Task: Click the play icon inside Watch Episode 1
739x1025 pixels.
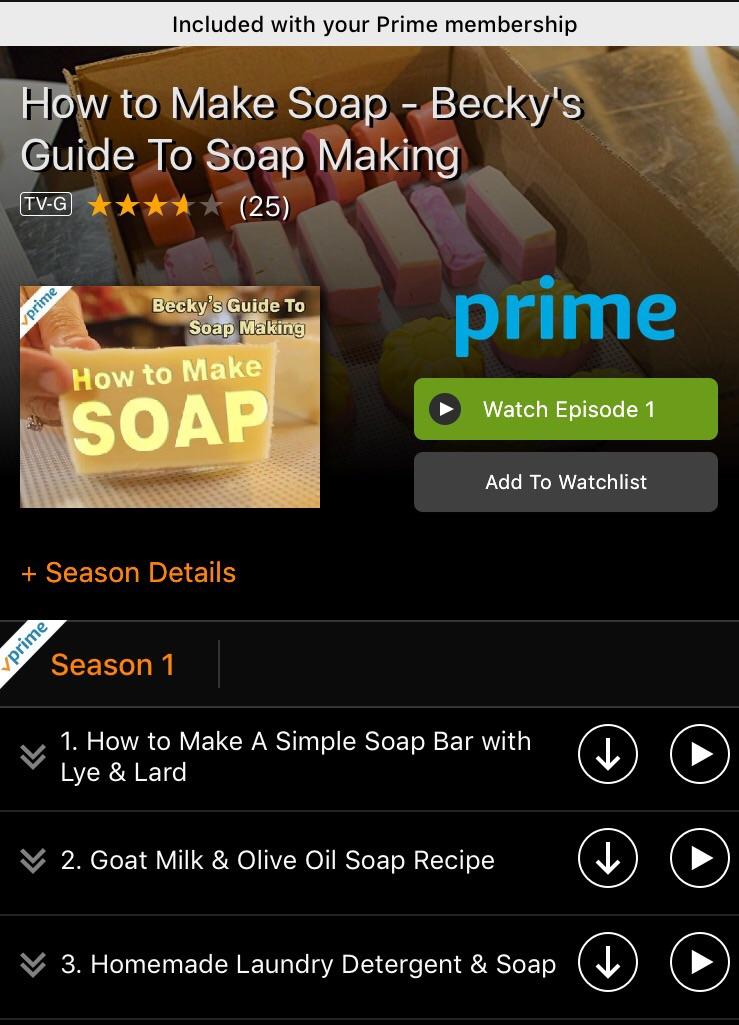Action: (x=444, y=409)
